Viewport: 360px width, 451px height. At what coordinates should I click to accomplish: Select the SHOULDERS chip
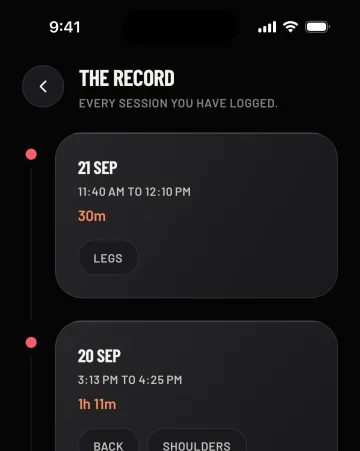197,441
